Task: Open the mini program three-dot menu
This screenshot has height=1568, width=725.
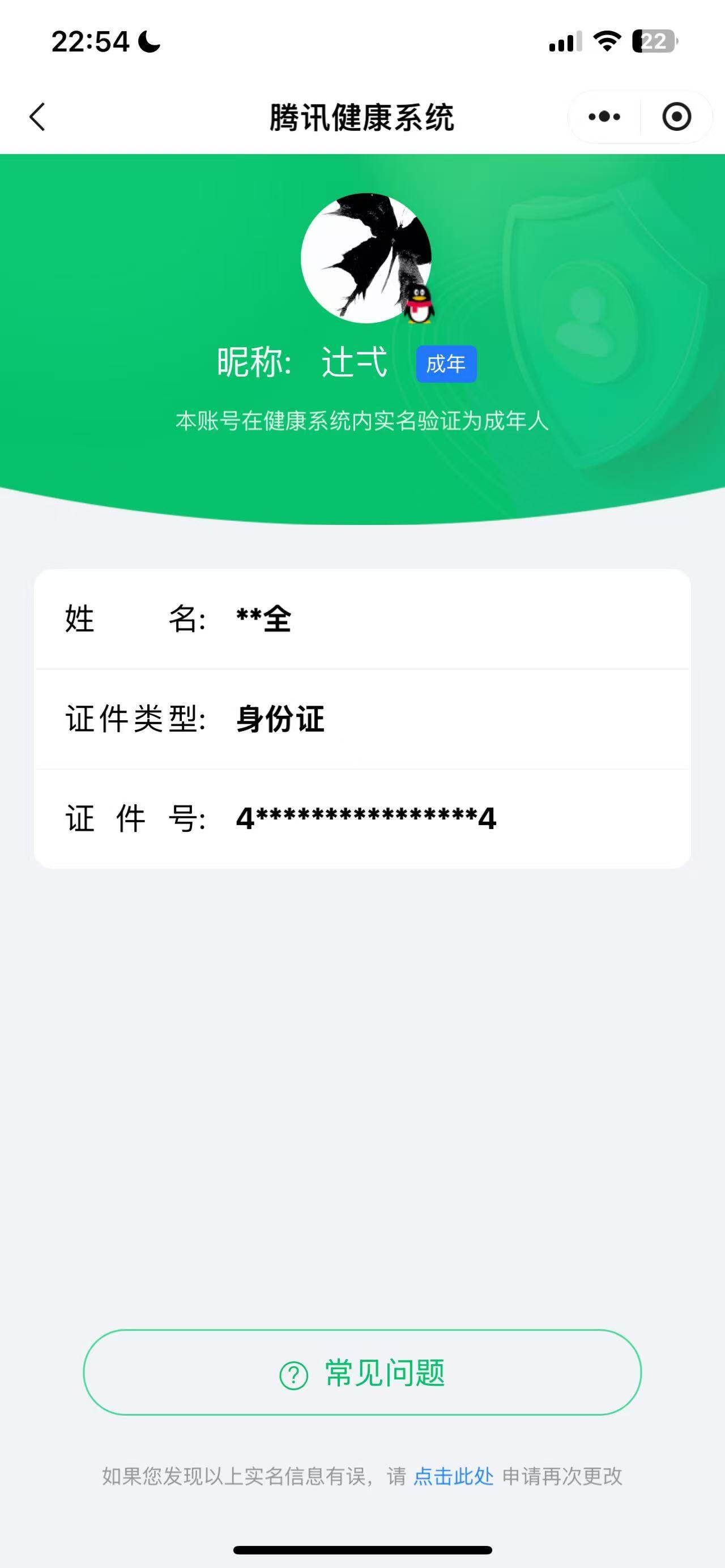Action: pos(604,117)
